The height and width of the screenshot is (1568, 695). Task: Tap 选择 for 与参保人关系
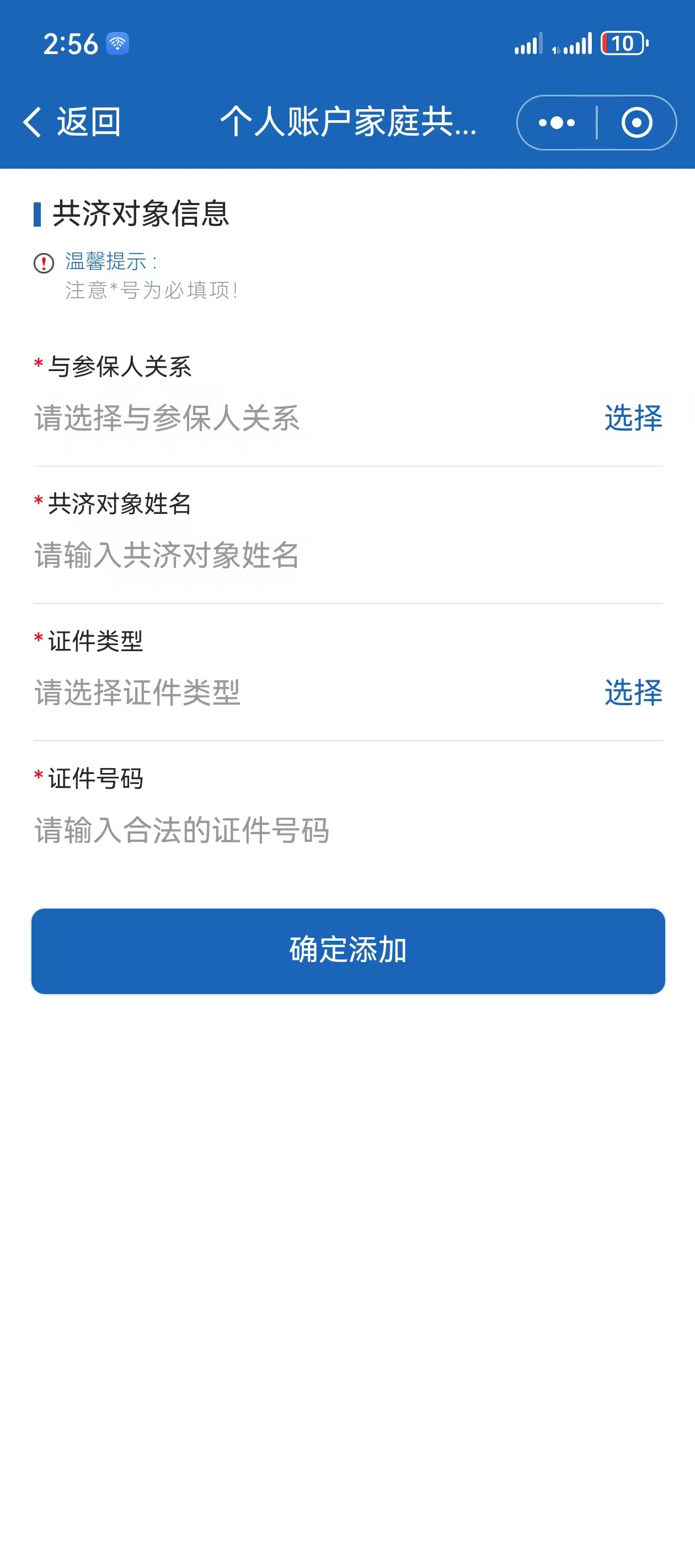633,417
